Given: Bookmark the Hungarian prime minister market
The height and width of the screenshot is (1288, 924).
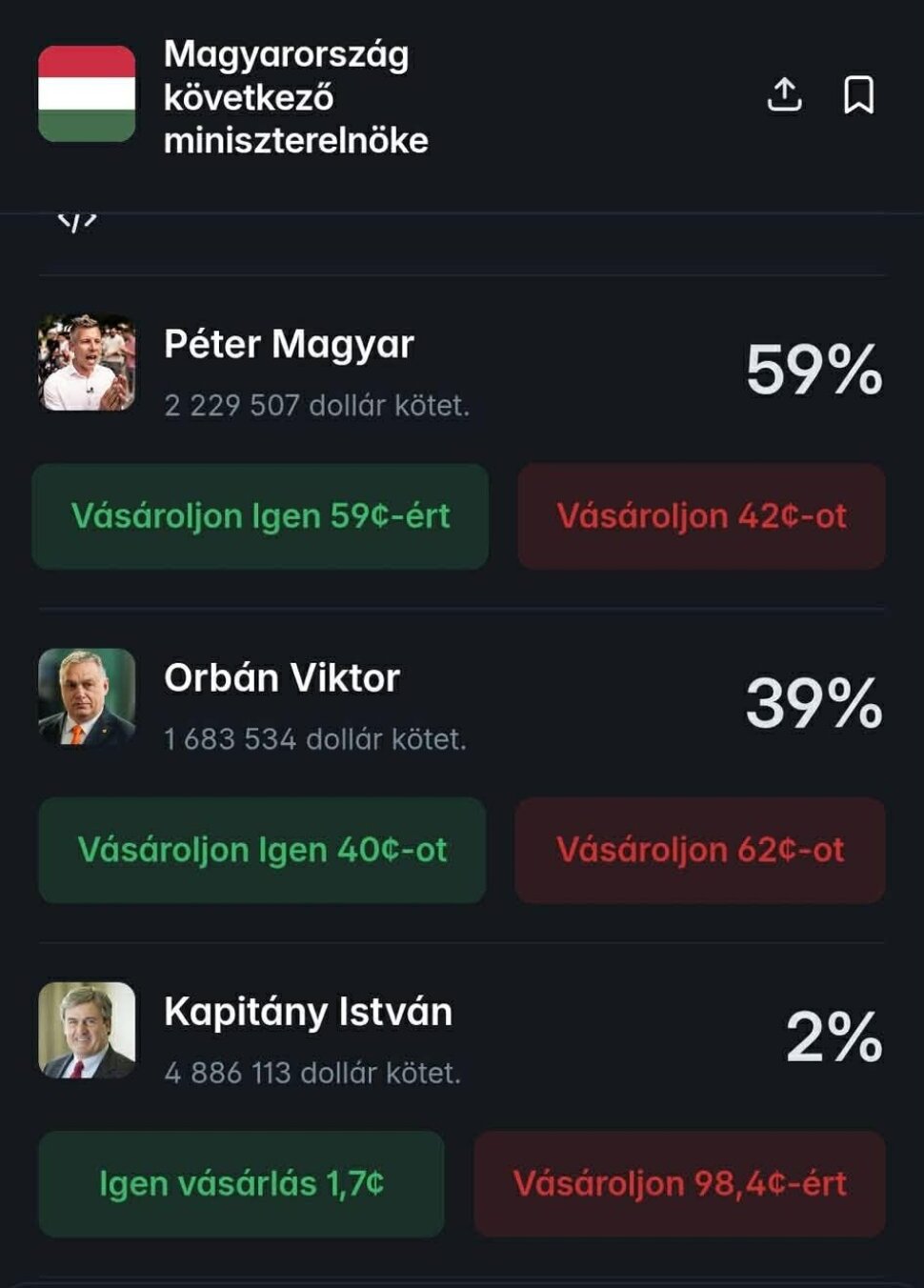Looking at the screenshot, I should click(858, 95).
